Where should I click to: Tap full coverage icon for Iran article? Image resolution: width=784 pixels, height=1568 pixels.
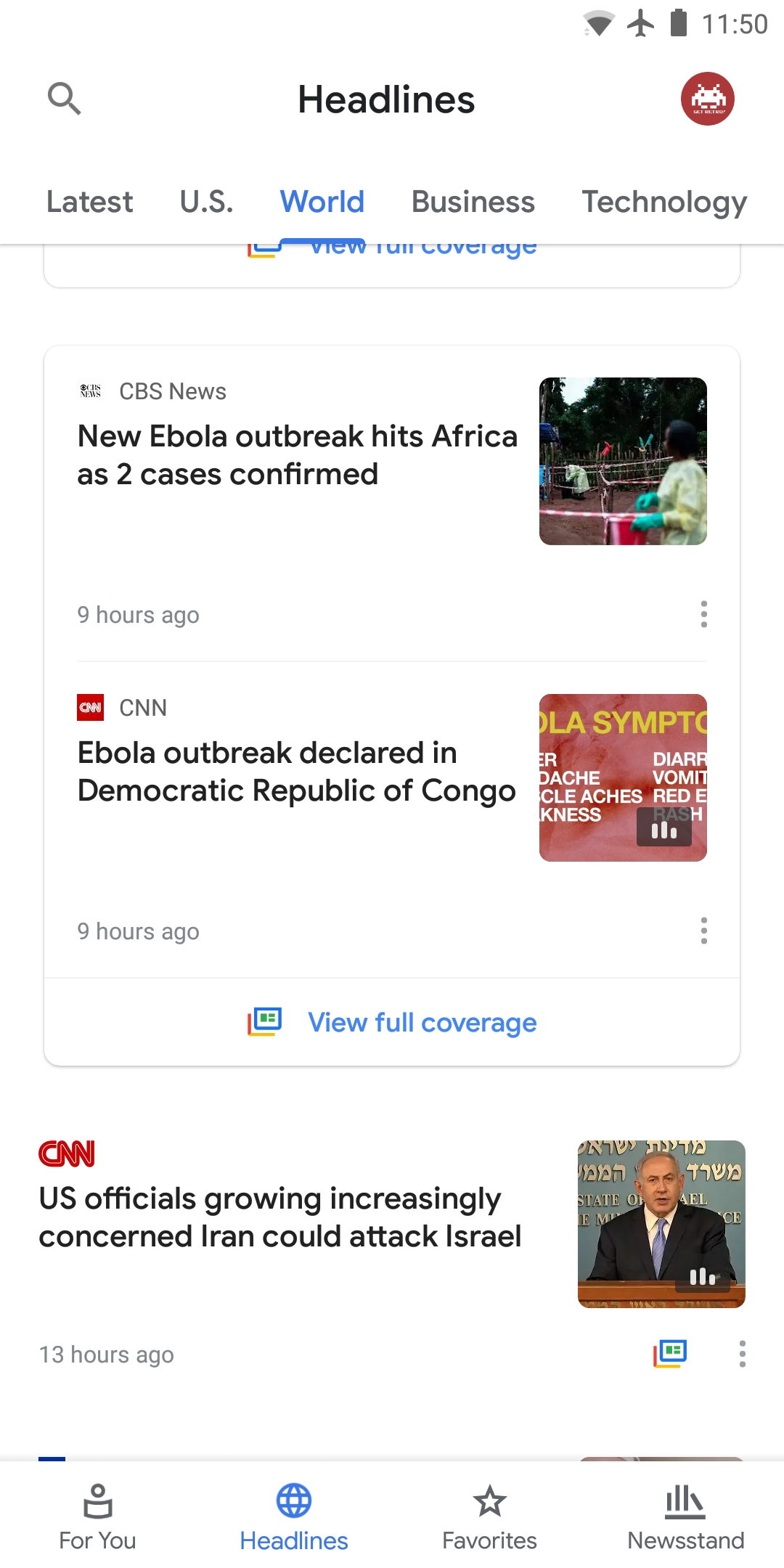[x=670, y=1354]
